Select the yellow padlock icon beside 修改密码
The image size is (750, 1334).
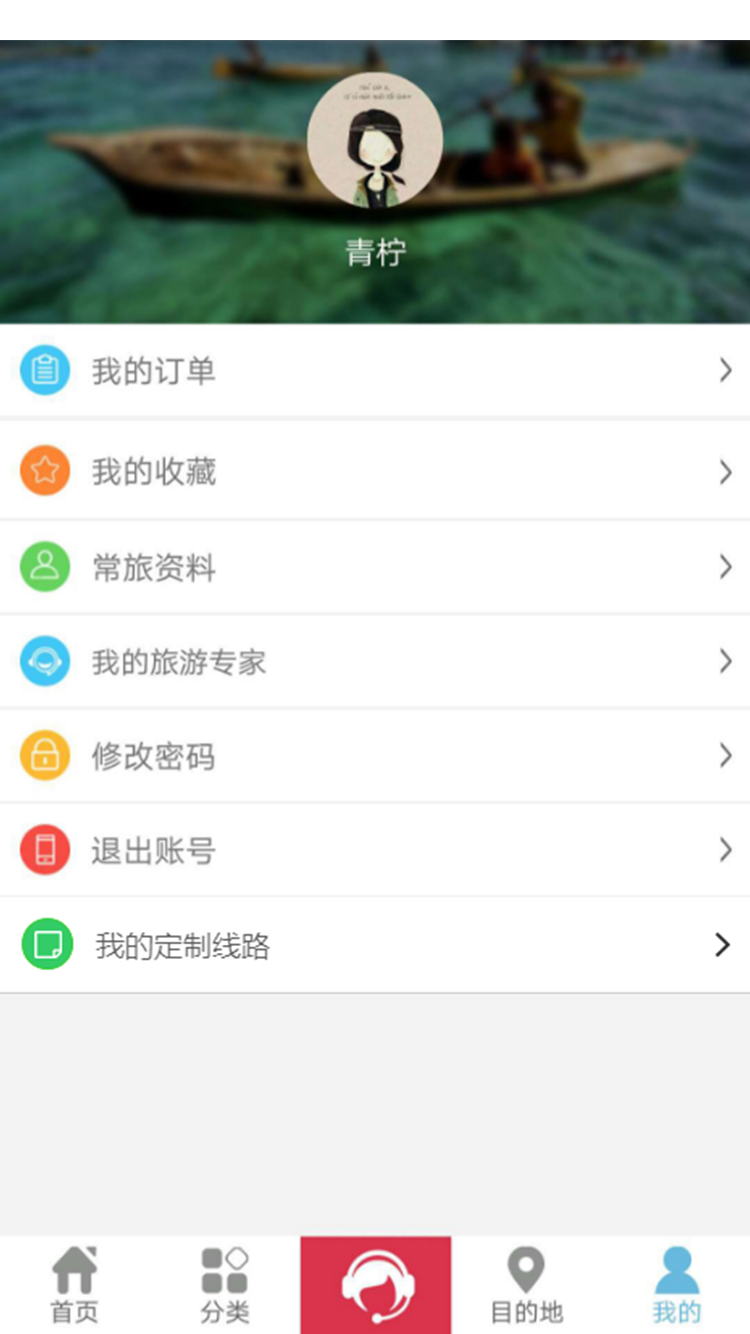tap(44, 755)
